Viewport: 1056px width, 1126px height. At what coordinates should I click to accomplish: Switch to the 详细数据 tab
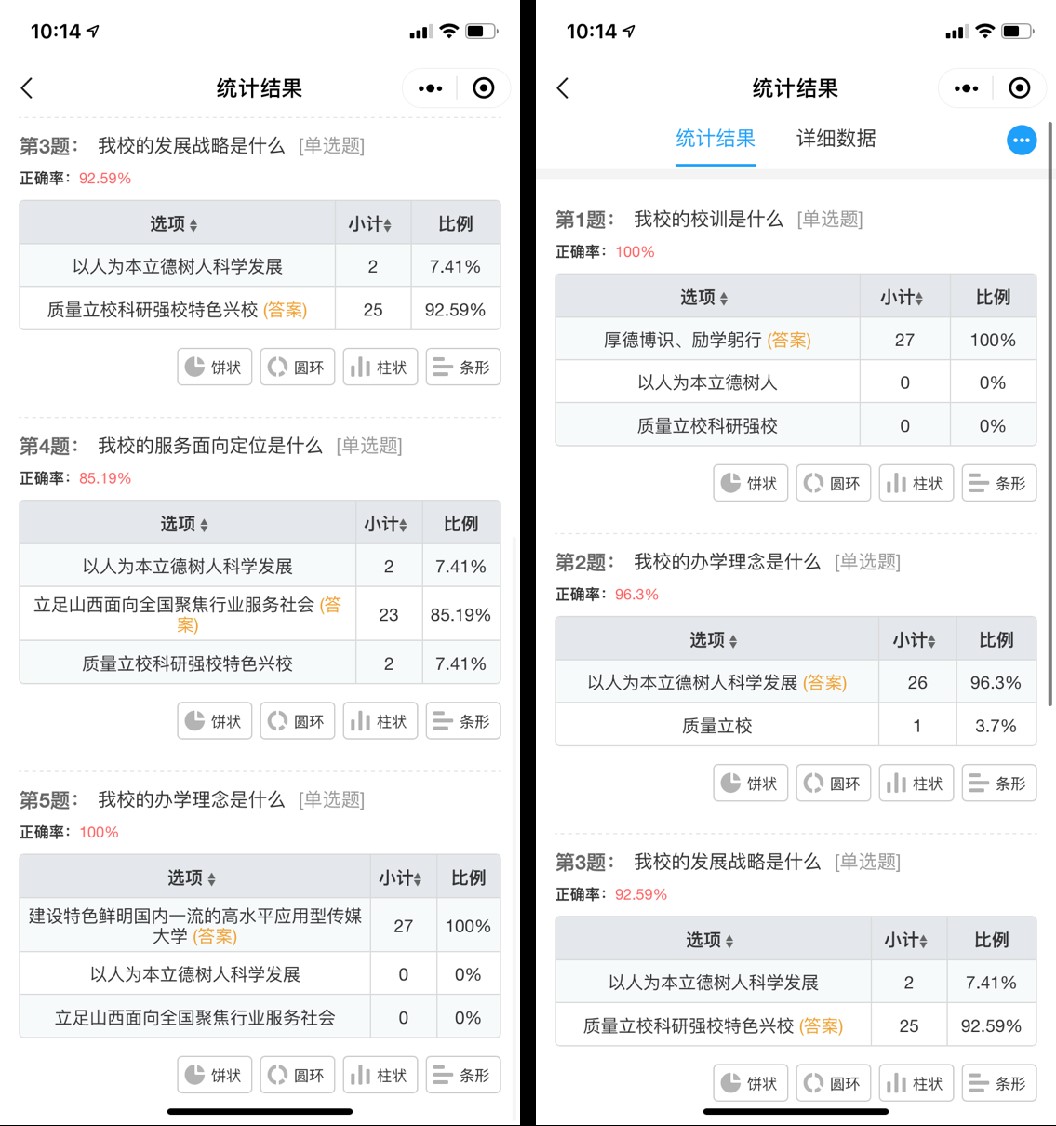coord(836,138)
